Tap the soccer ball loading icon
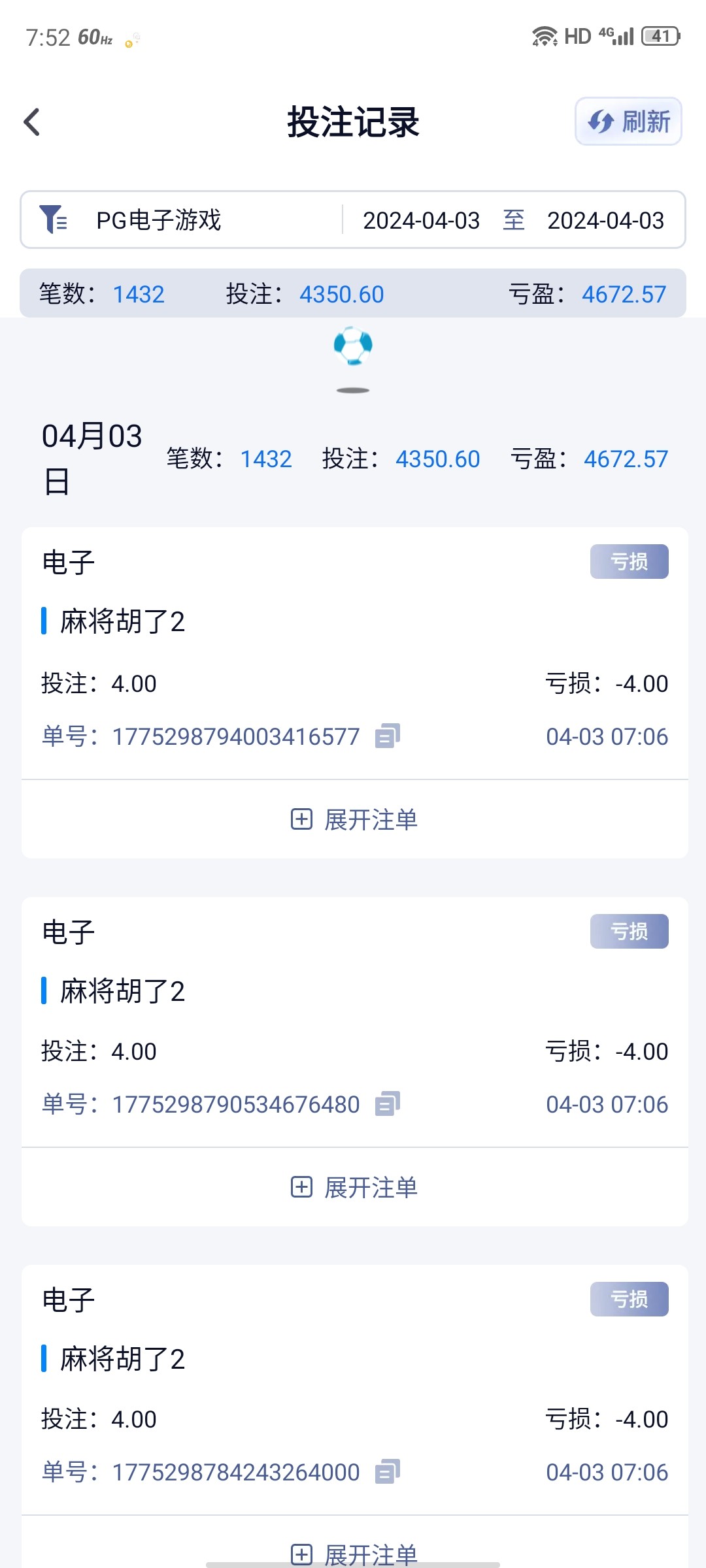Viewport: 706px width, 1568px height. [352, 348]
